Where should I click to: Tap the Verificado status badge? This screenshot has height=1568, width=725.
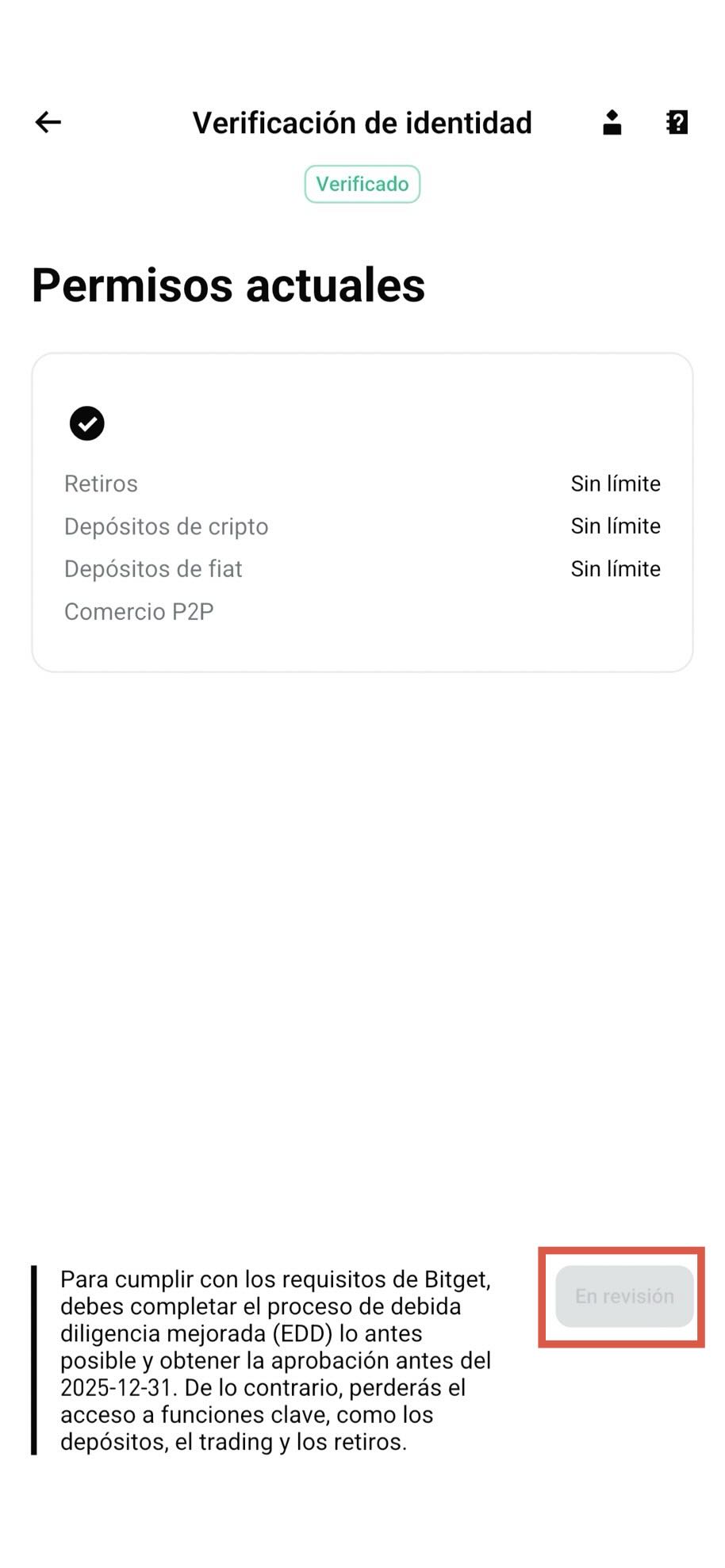click(x=362, y=183)
